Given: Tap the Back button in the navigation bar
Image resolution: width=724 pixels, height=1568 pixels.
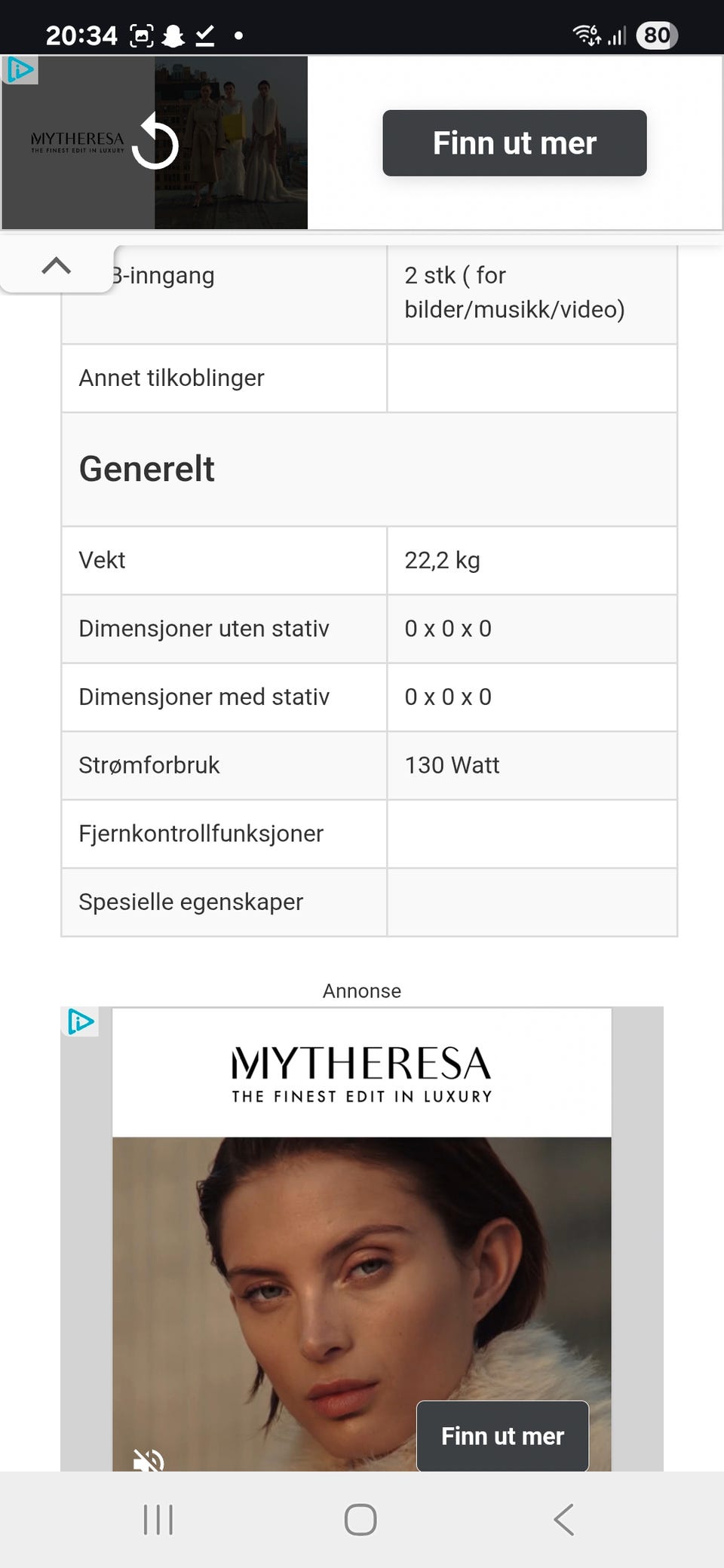Looking at the screenshot, I should coord(563,1521).
